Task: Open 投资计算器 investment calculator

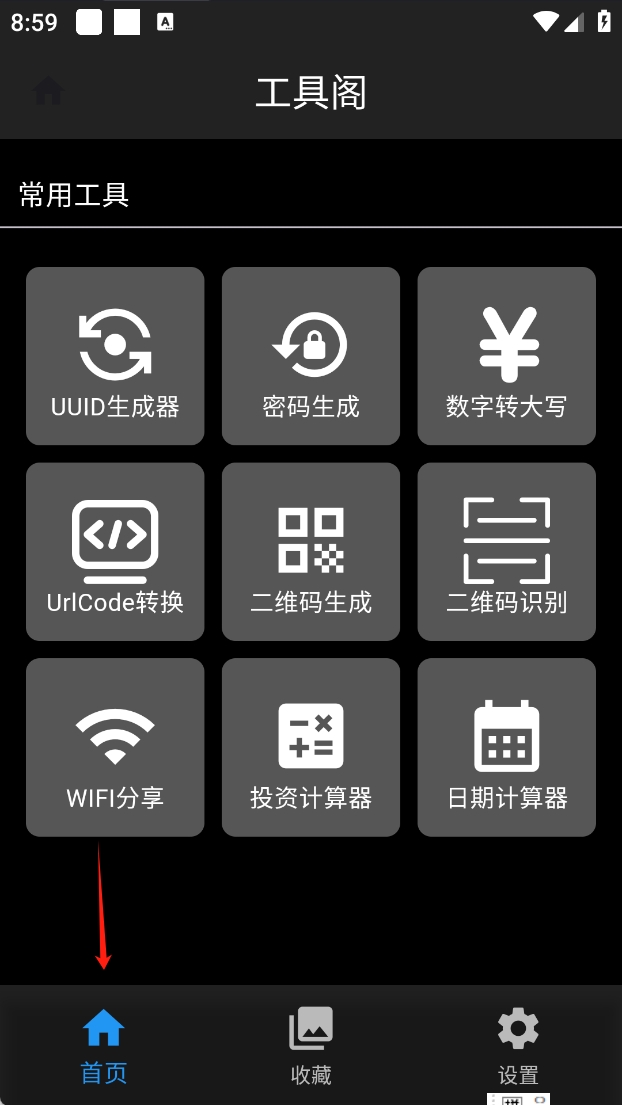Action: tap(311, 747)
